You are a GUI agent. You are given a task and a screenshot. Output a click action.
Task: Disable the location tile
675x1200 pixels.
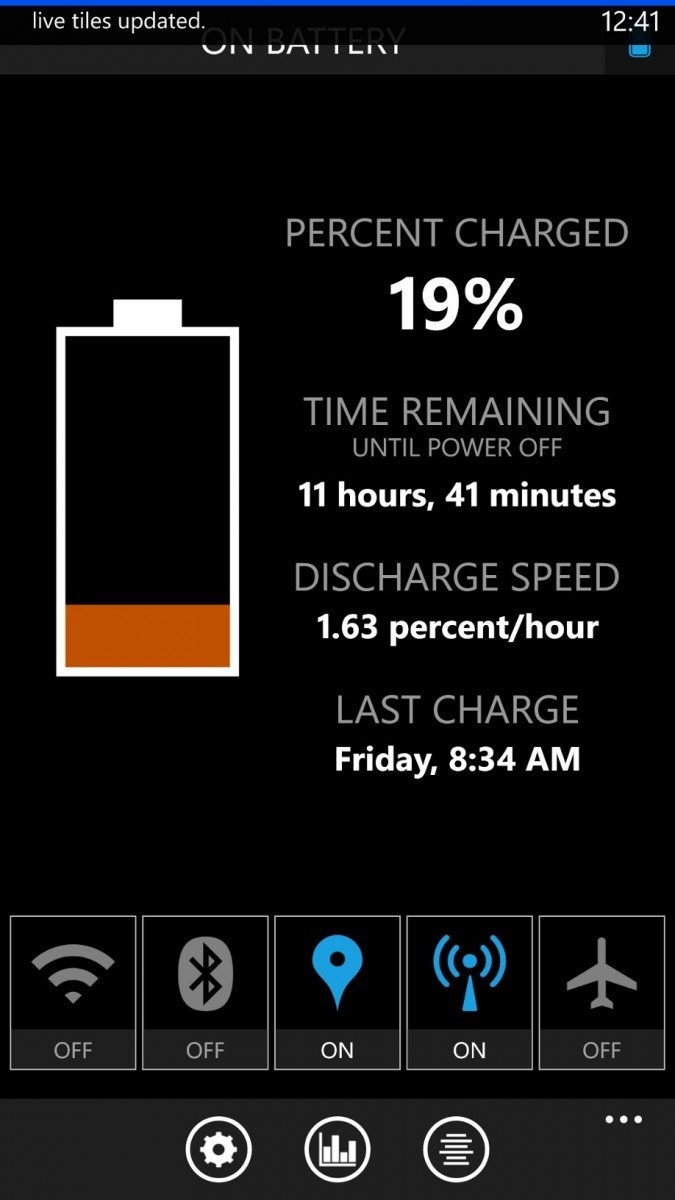click(x=337, y=992)
